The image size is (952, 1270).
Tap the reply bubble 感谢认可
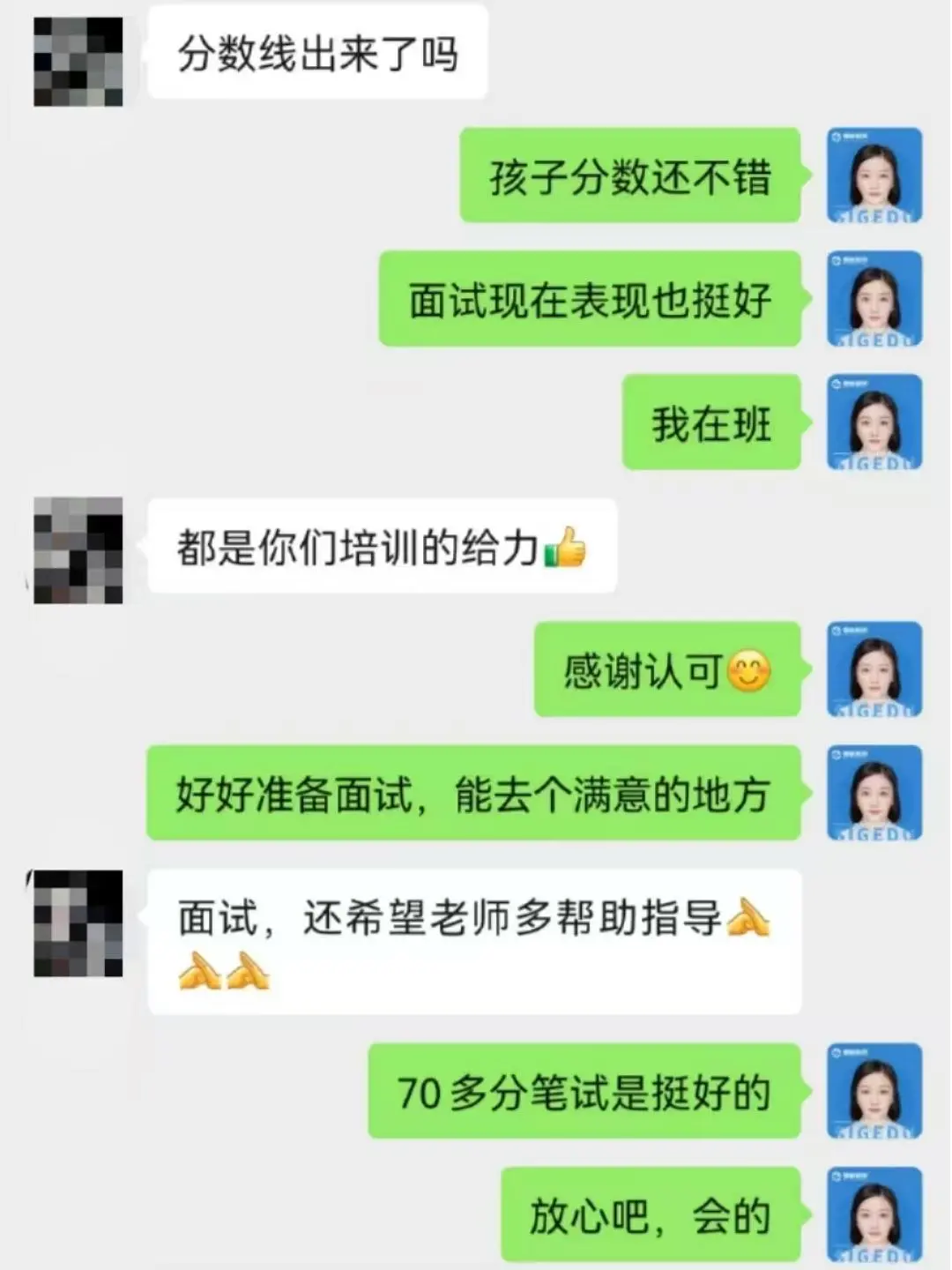tap(668, 674)
